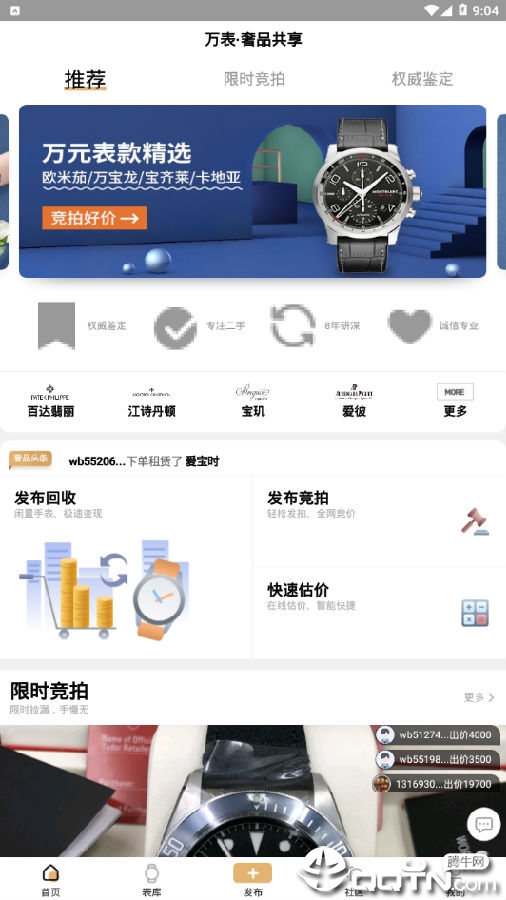
Task: Open the 发布回收 card
Action: point(126,567)
